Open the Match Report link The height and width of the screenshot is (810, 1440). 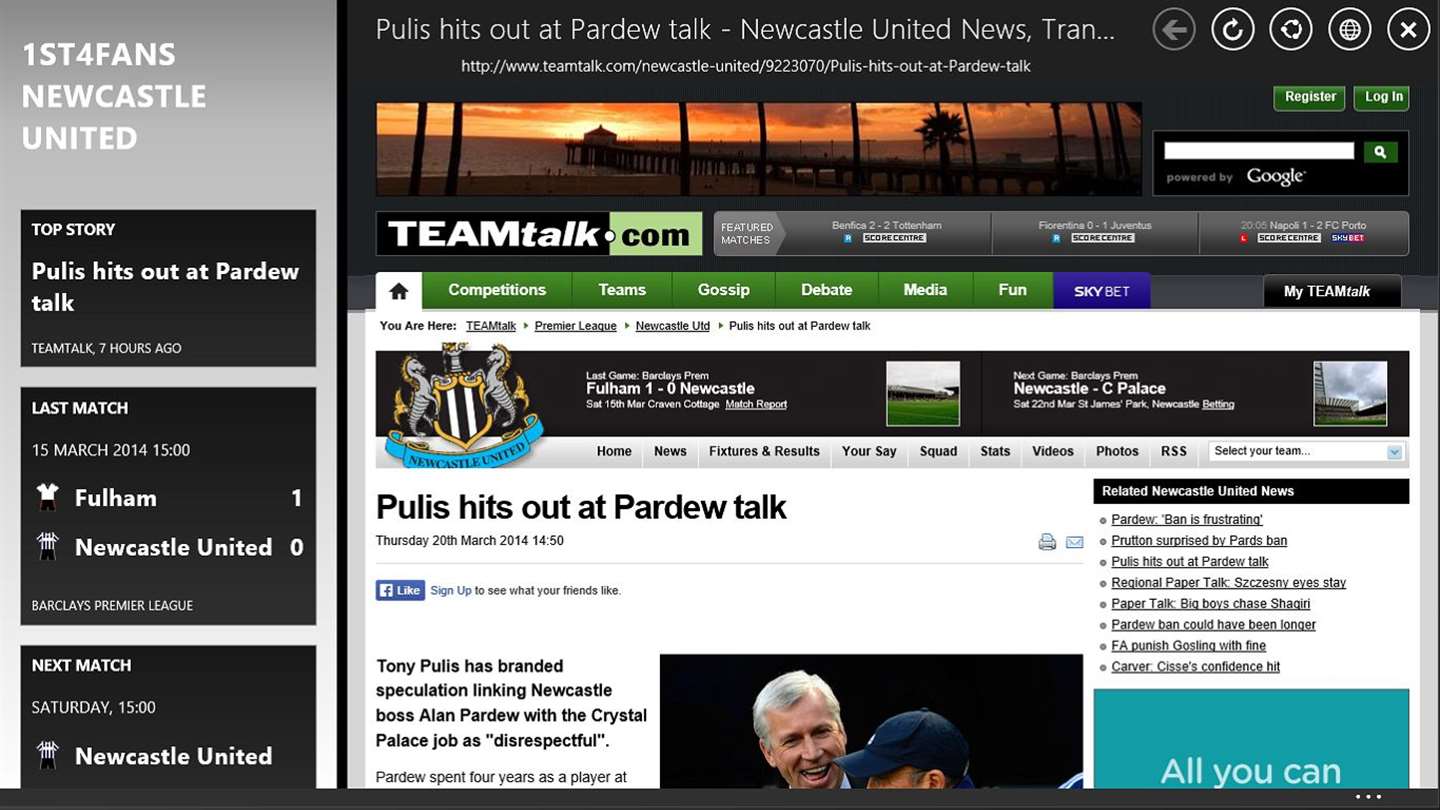pos(756,405)
